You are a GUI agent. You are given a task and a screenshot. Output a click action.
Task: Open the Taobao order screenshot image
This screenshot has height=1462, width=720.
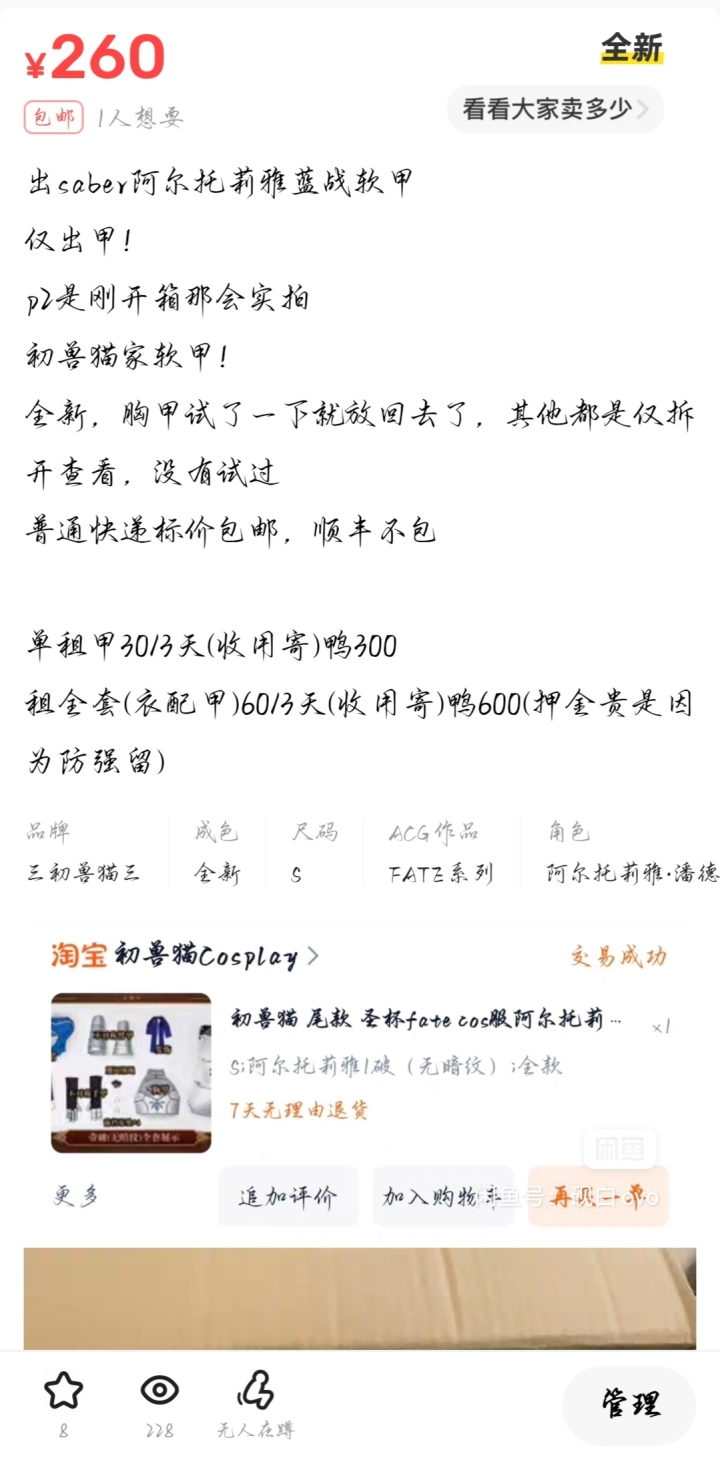click(360, 1080)
